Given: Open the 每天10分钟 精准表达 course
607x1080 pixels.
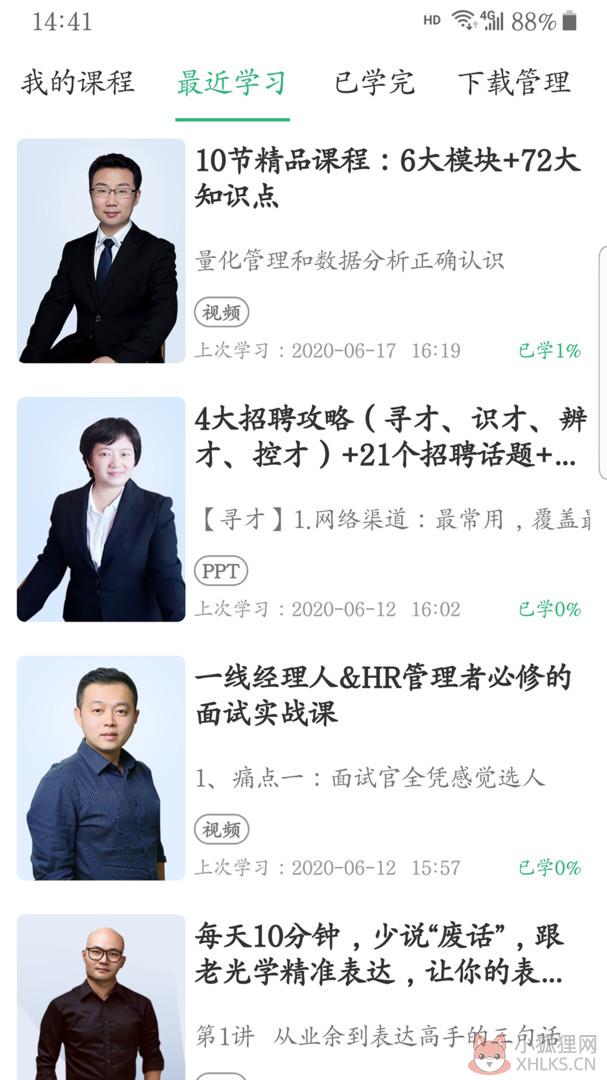Looking at the screenshot, I should tap(303, 997).
